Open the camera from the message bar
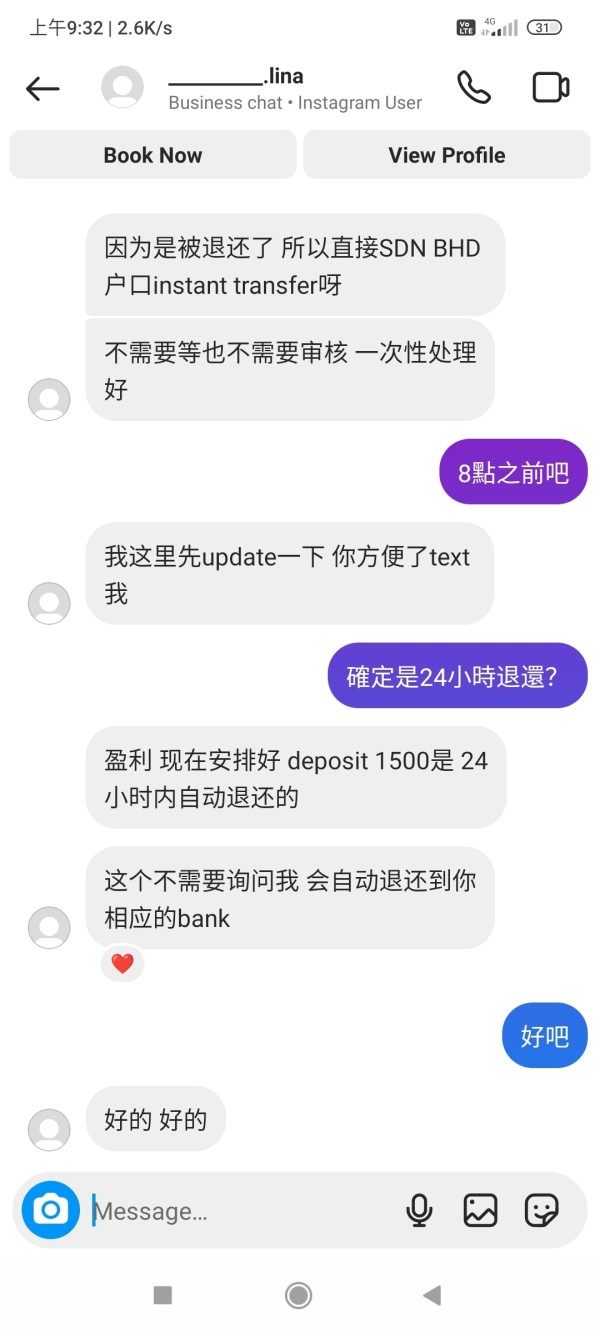Image resolution: width=600 pixels, height=1333 pixels. point(50,1210)
